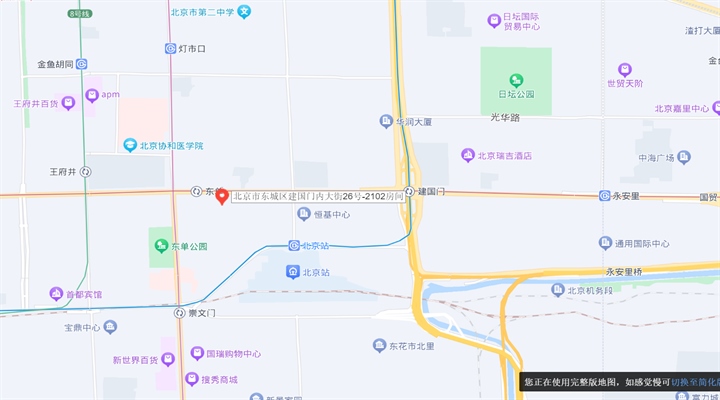720x400 pixels.
Task: Select the 王府井 subway station icon
Action: (86, 171)
